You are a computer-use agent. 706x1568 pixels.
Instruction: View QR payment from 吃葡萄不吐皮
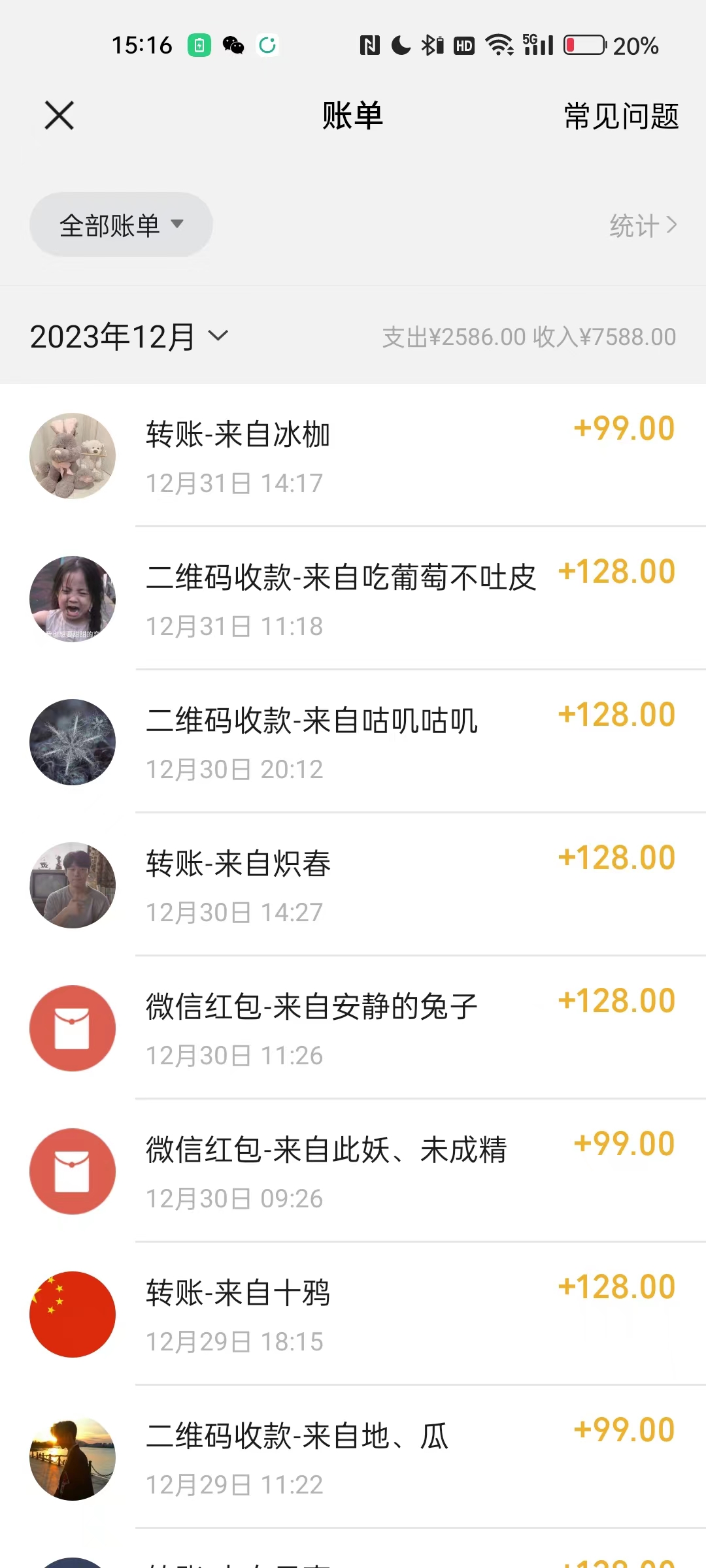pyautogui.click(x=353, y=599)
